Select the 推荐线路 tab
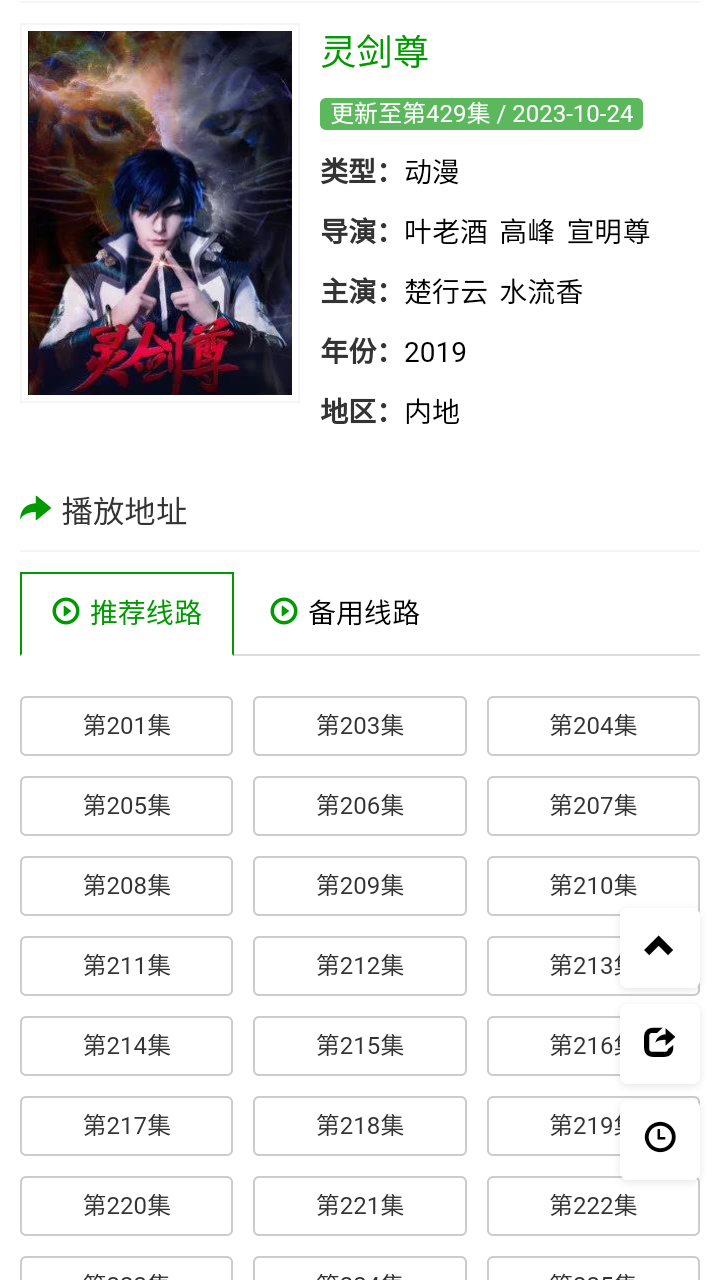This screenshot has height=1280, width=720. 126,613
